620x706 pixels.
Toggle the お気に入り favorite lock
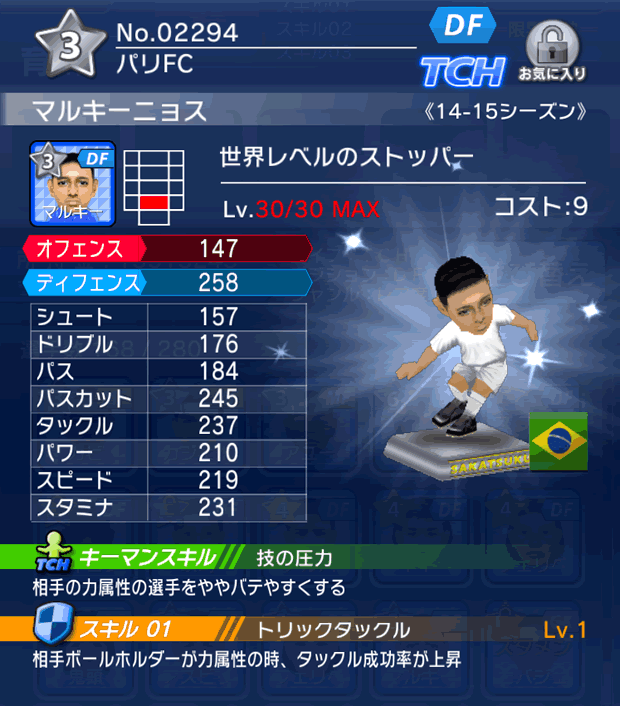click(551, 48)
